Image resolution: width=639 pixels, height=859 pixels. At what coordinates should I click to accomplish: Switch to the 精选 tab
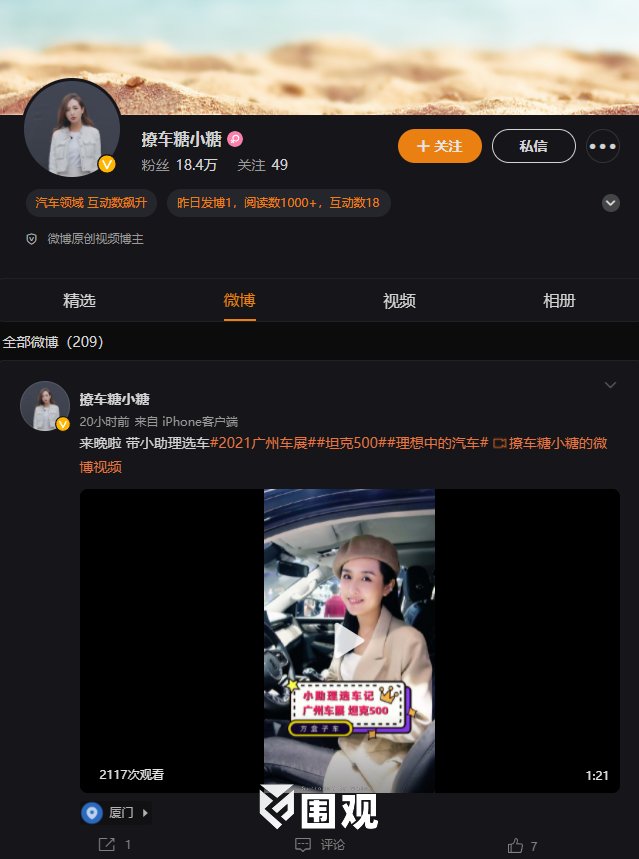point(79,301)
